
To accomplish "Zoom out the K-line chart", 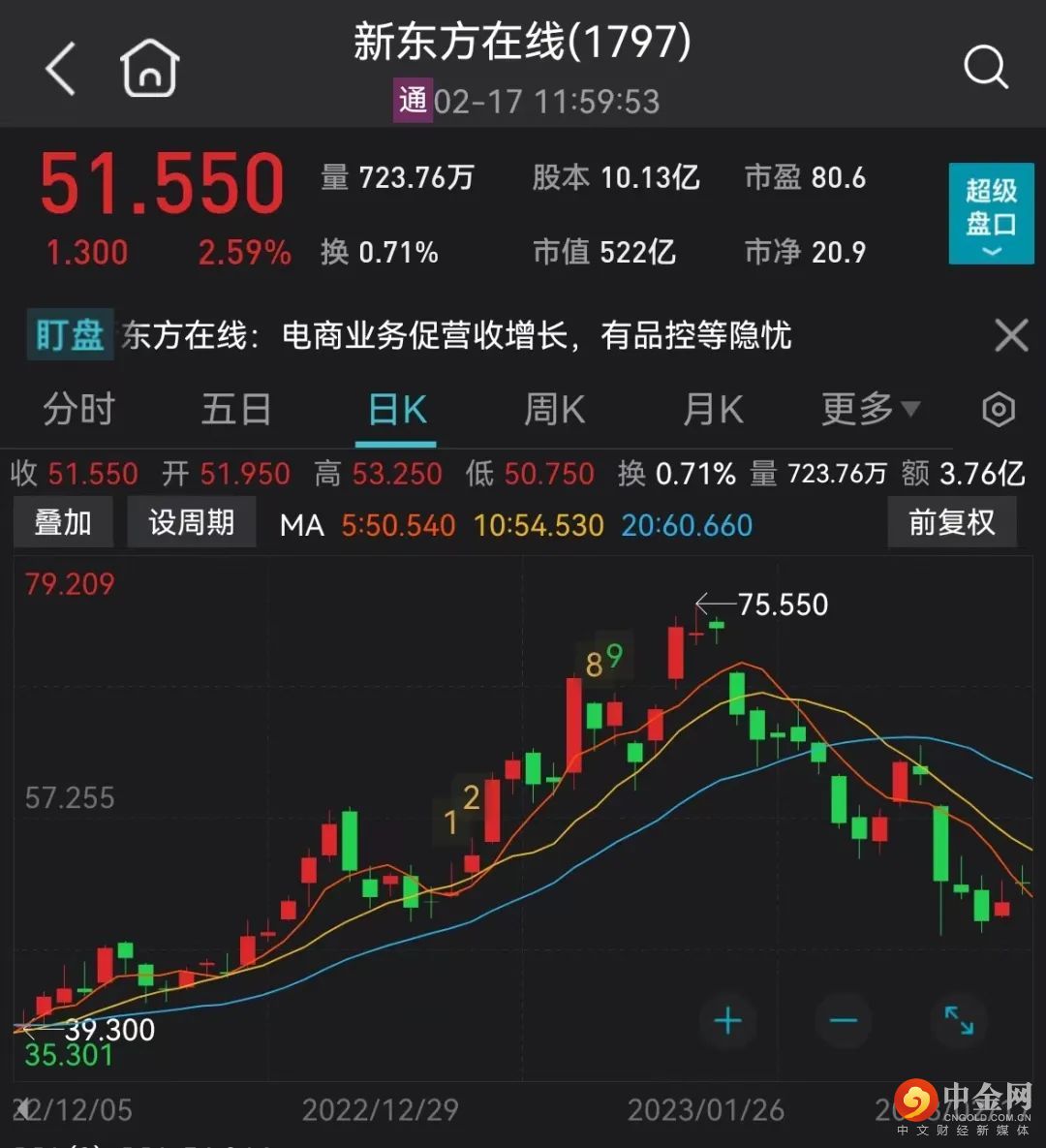I will (843, 1021).
